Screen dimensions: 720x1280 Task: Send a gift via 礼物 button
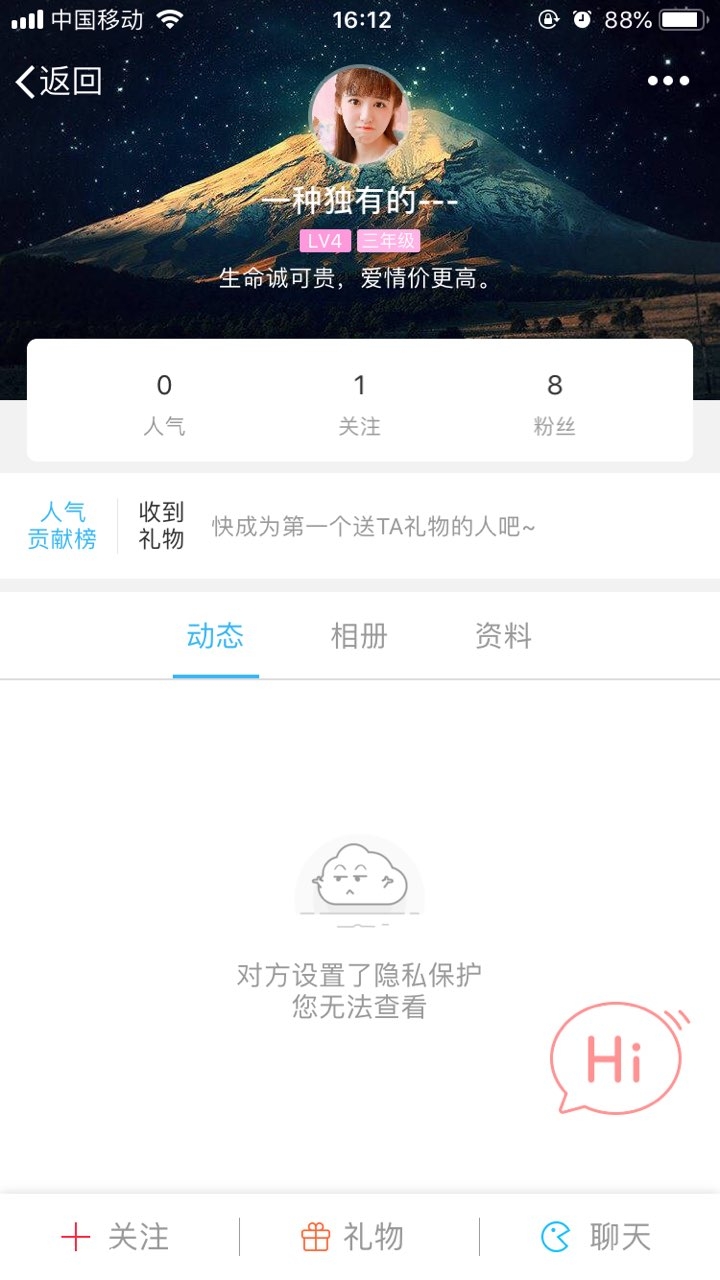click(x=354, y=1237)
